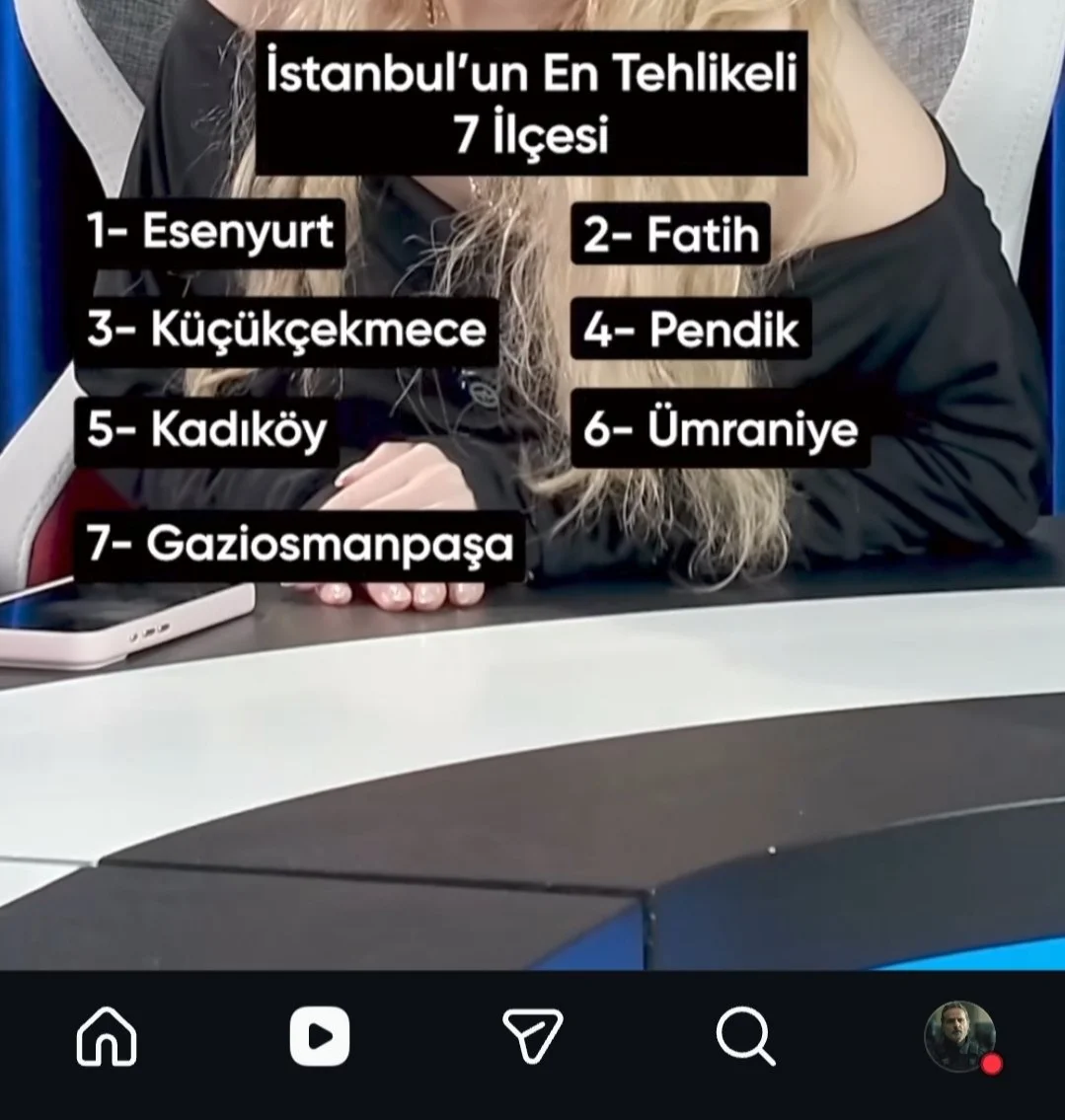Open direct messages
Image resolution: width=1065 pixels, height=1120 pixels.
(532, 1036)
